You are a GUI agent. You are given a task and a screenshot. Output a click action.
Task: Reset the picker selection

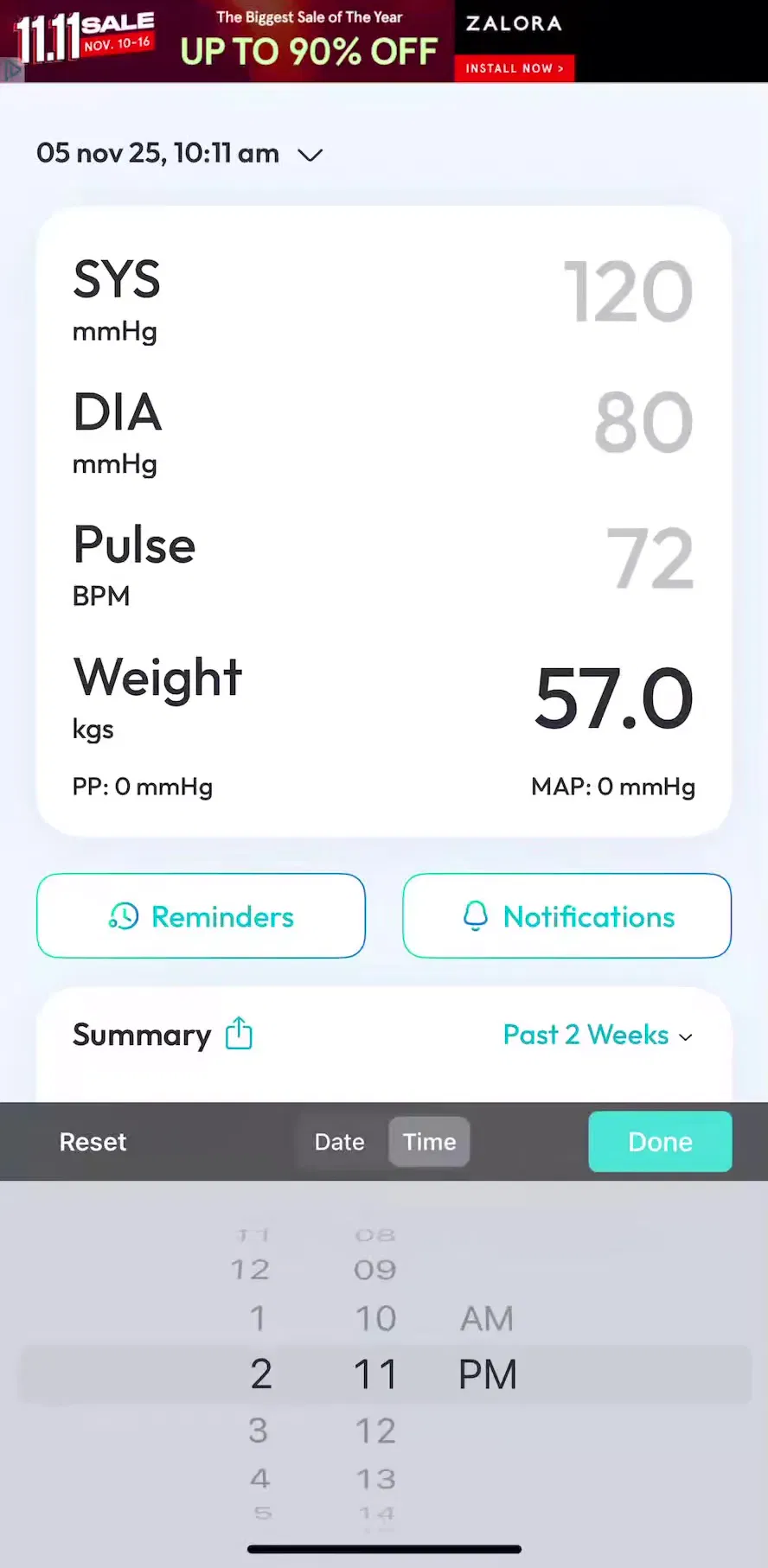(93, 1142)
